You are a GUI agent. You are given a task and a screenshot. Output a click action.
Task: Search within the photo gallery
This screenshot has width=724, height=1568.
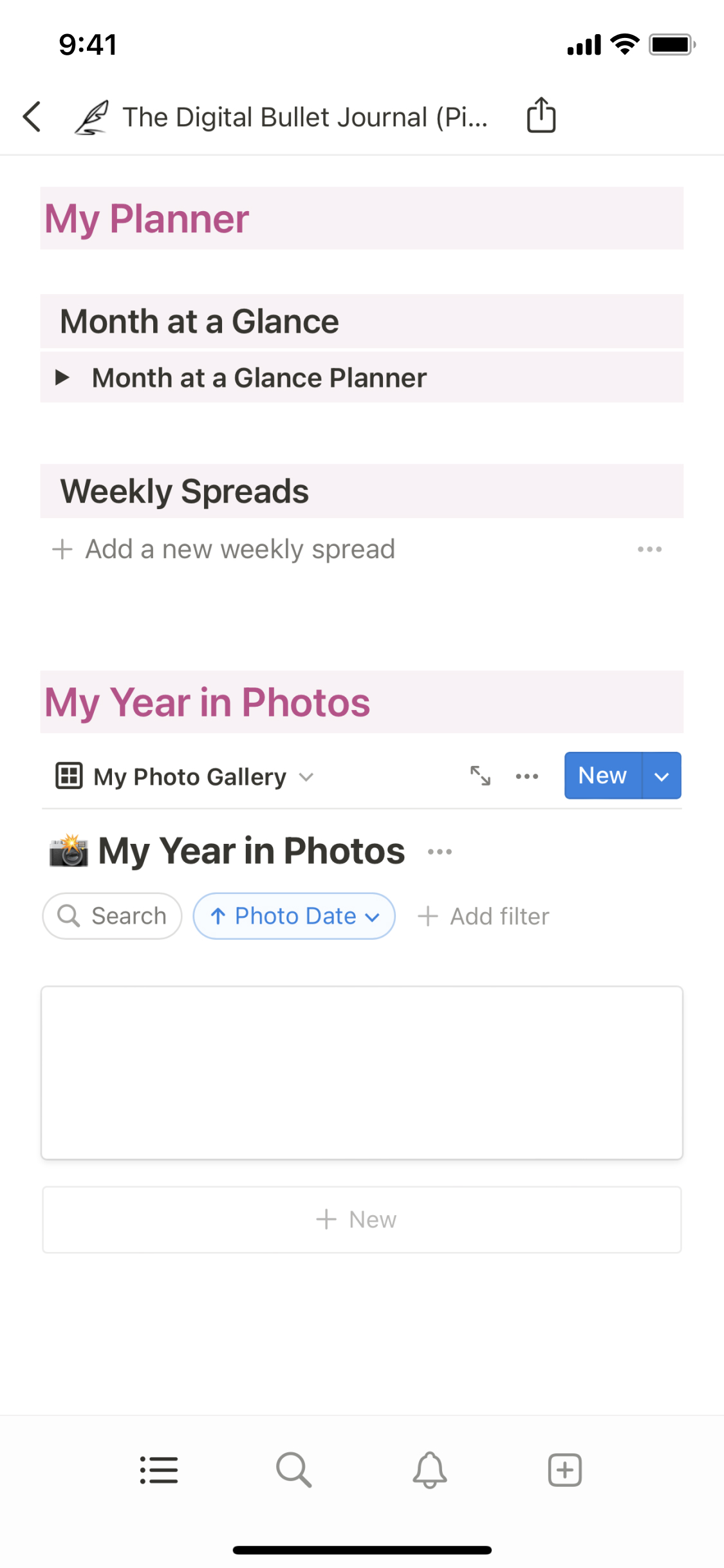click(x=113, y=916)
